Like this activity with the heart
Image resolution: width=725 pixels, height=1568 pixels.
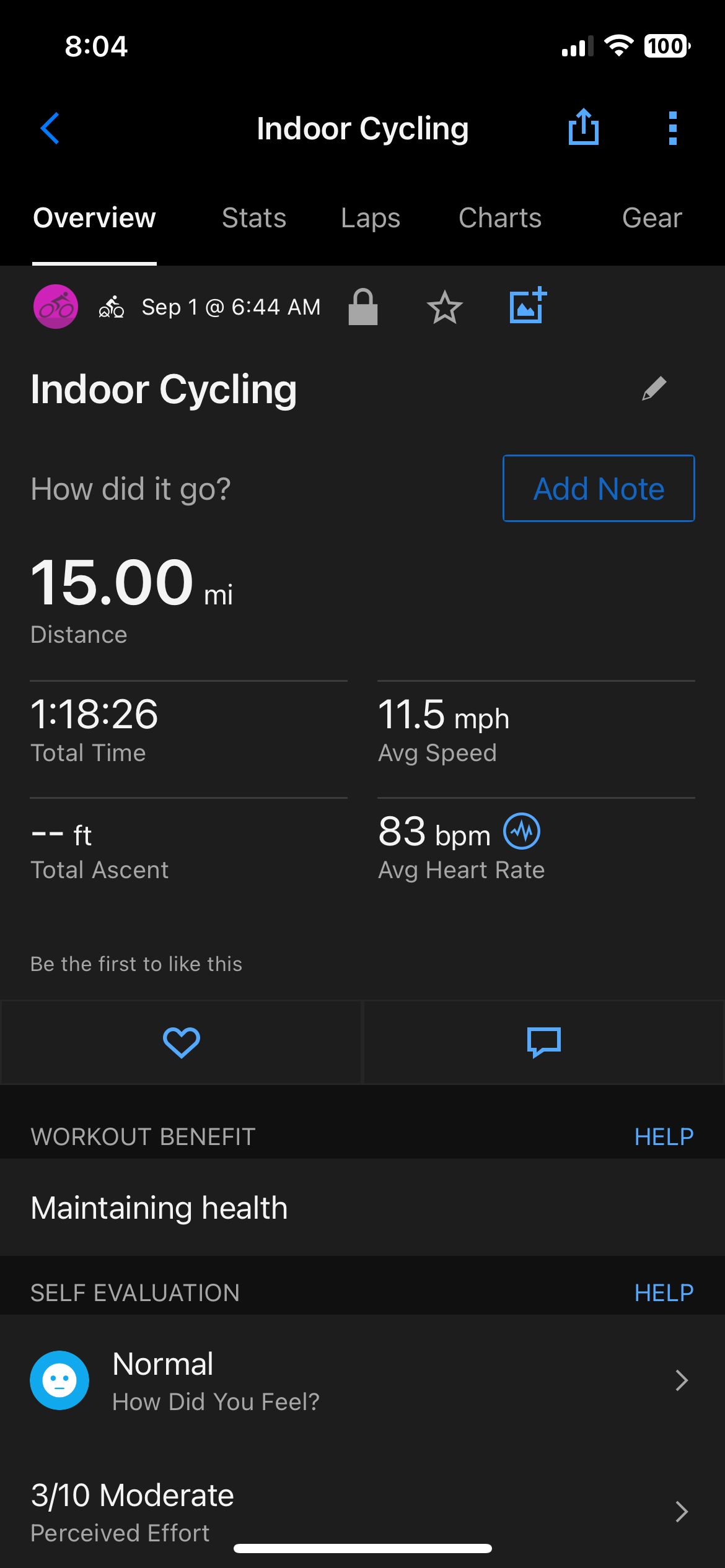(x=181, y=1042)
